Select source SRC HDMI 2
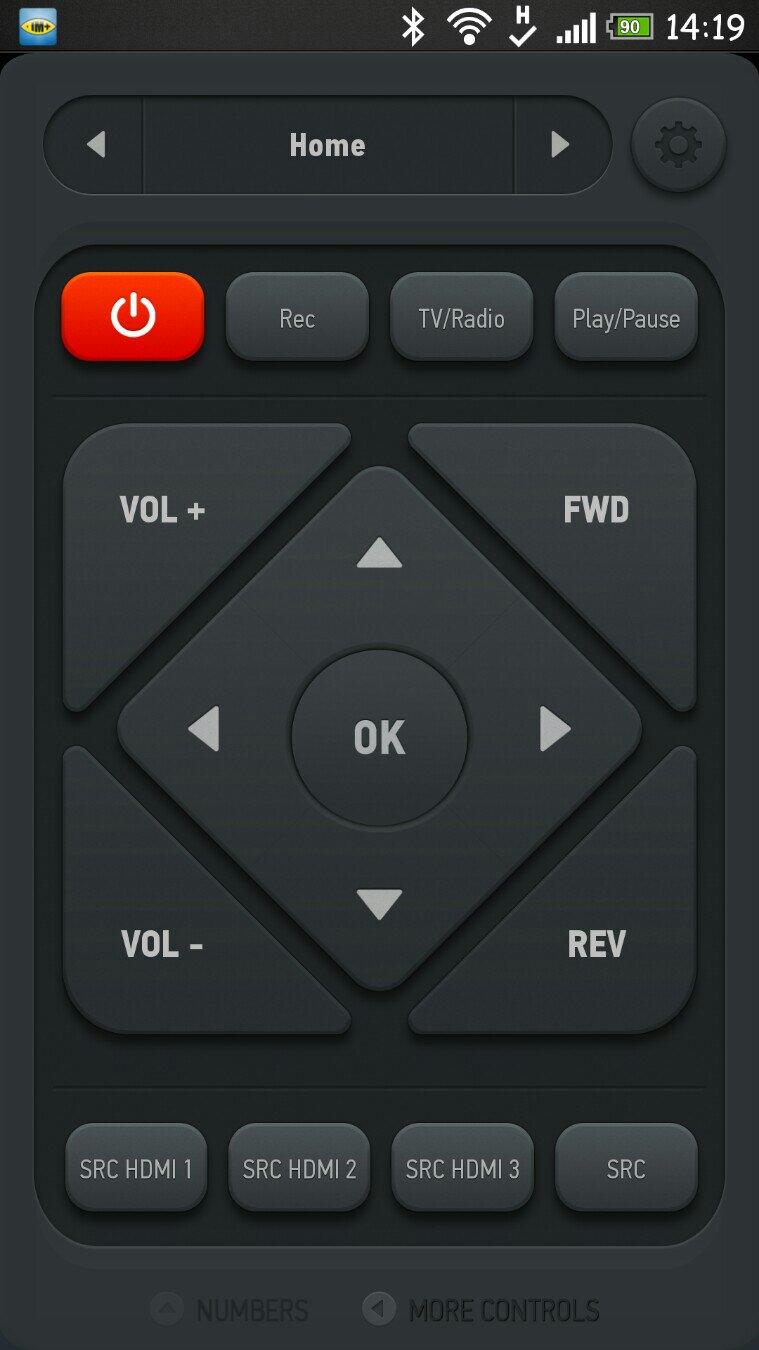759x1350 pixels. [299, 1168]
